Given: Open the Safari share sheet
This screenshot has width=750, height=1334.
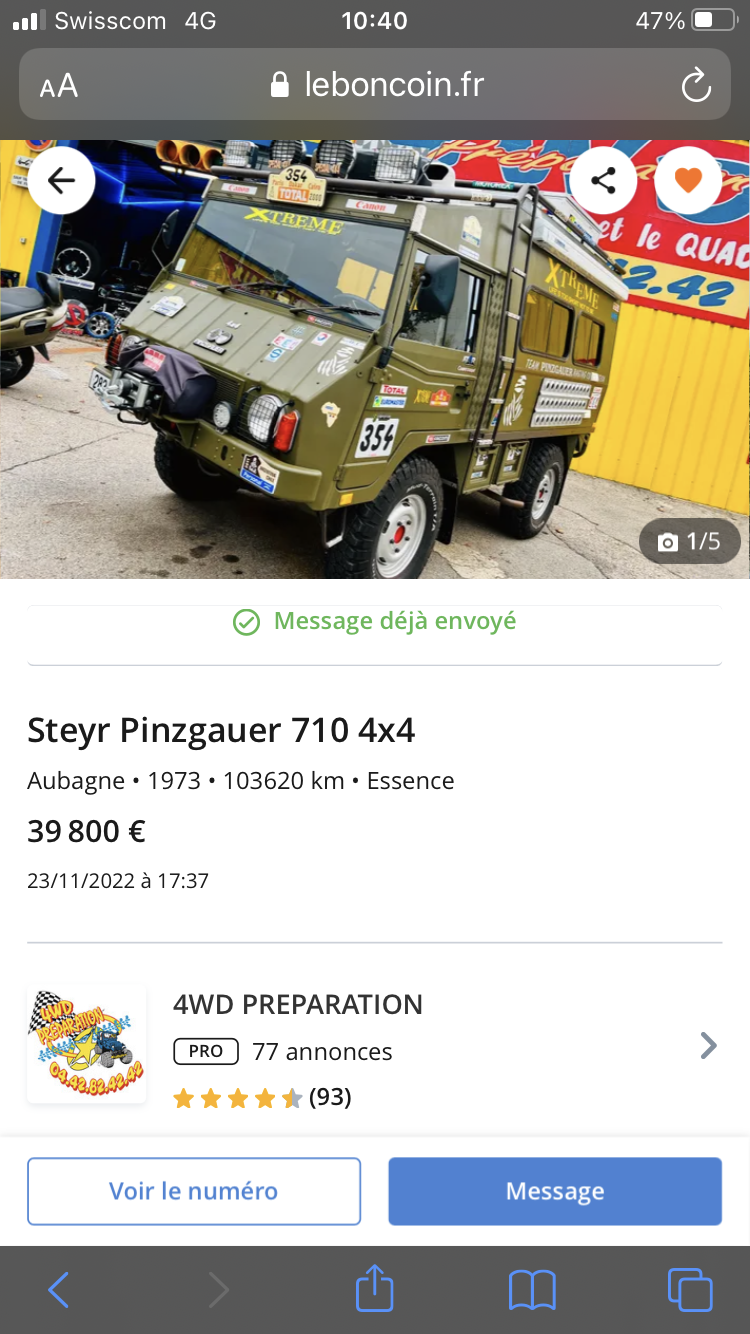Looking at the screenshot, I should tap(375, 1288).
